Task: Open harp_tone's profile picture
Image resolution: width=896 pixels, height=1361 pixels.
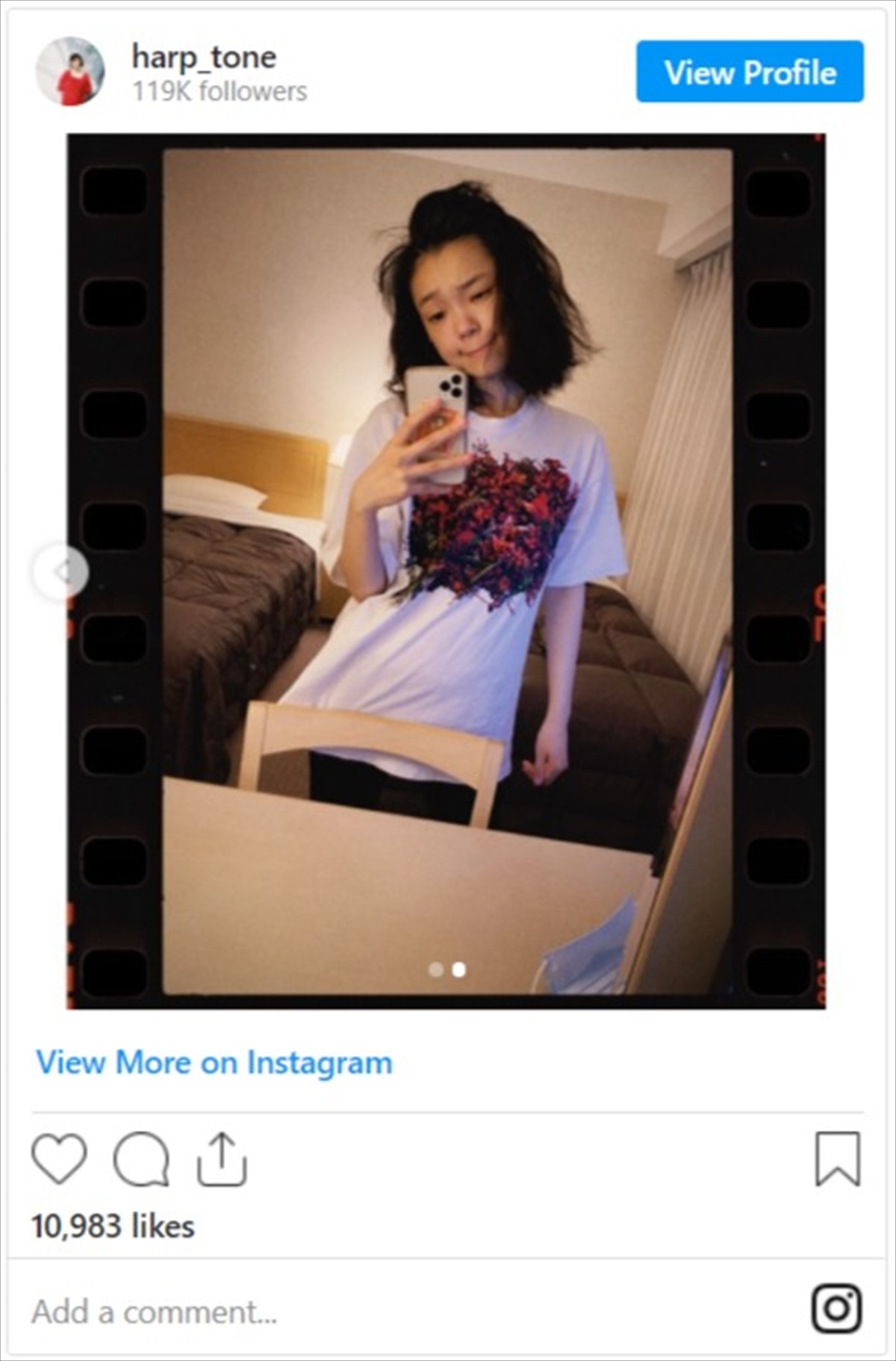Action: point(70,72)
